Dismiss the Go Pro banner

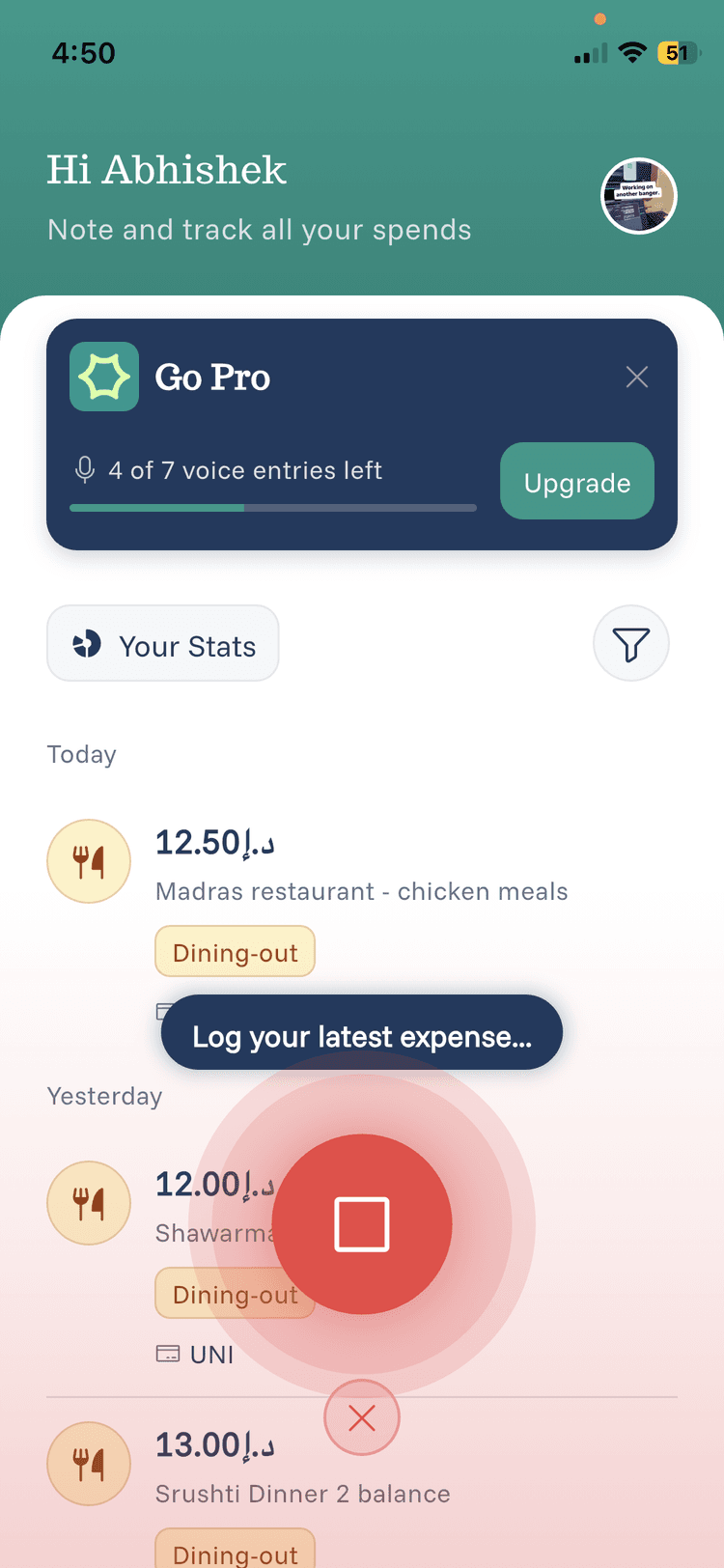[x=636, y=377]
